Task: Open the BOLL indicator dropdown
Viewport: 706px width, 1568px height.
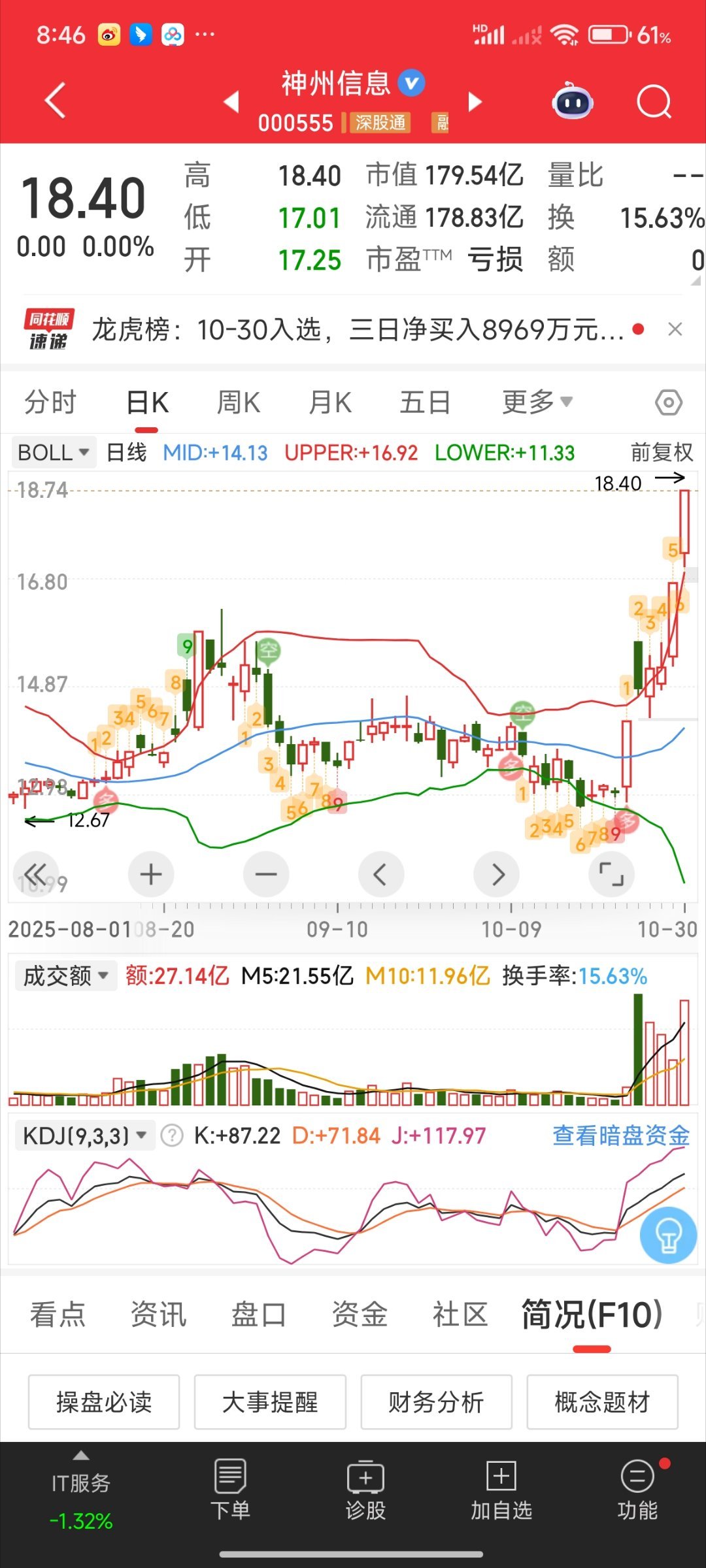Action: [x=54, y=452]
